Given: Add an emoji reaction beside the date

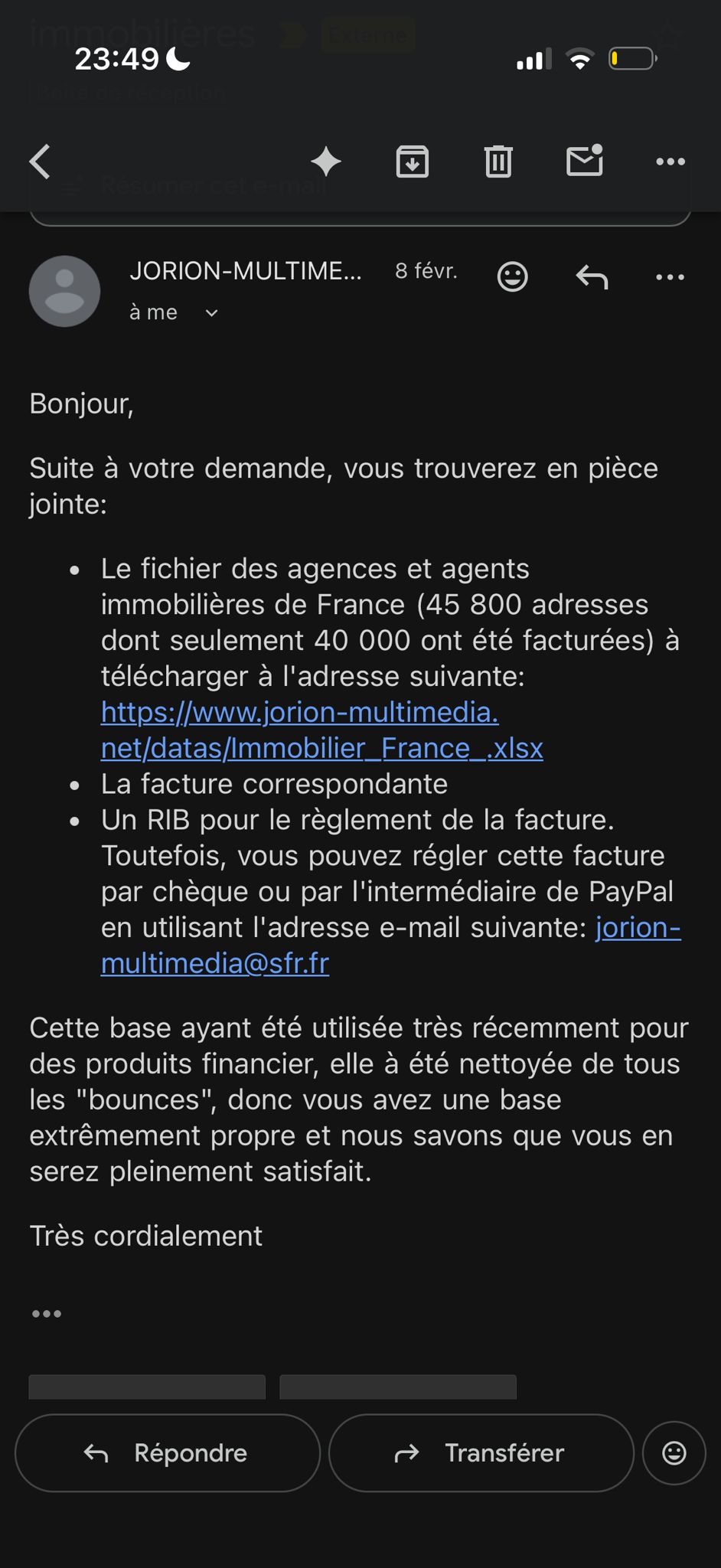Looking at the screenshot, I should pos(512,276).
